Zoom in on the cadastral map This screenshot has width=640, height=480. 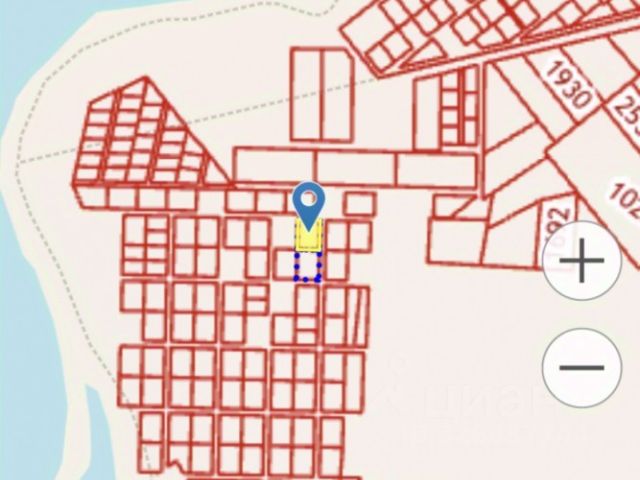pyautogui.click(x=582, y=263)
